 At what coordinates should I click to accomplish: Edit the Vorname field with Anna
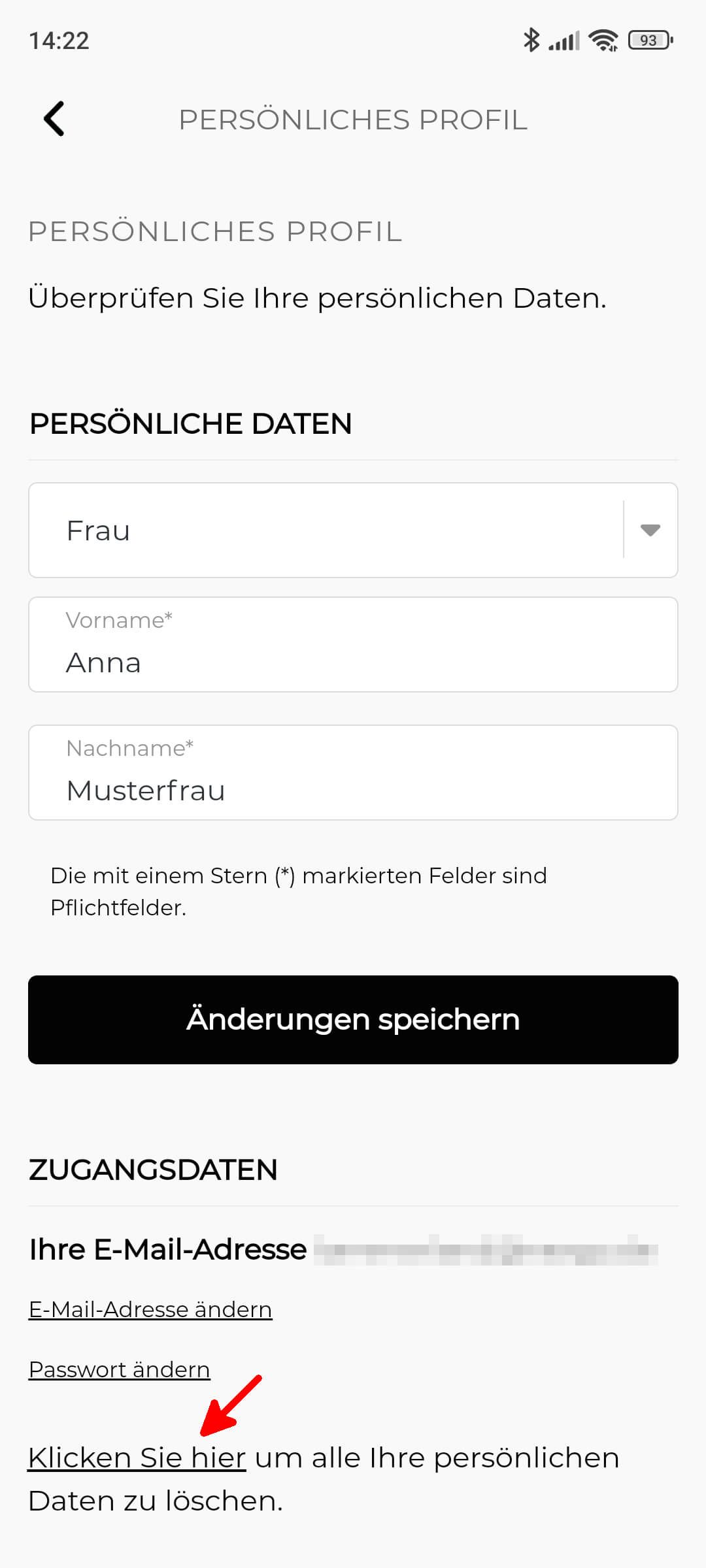[353, 644]
